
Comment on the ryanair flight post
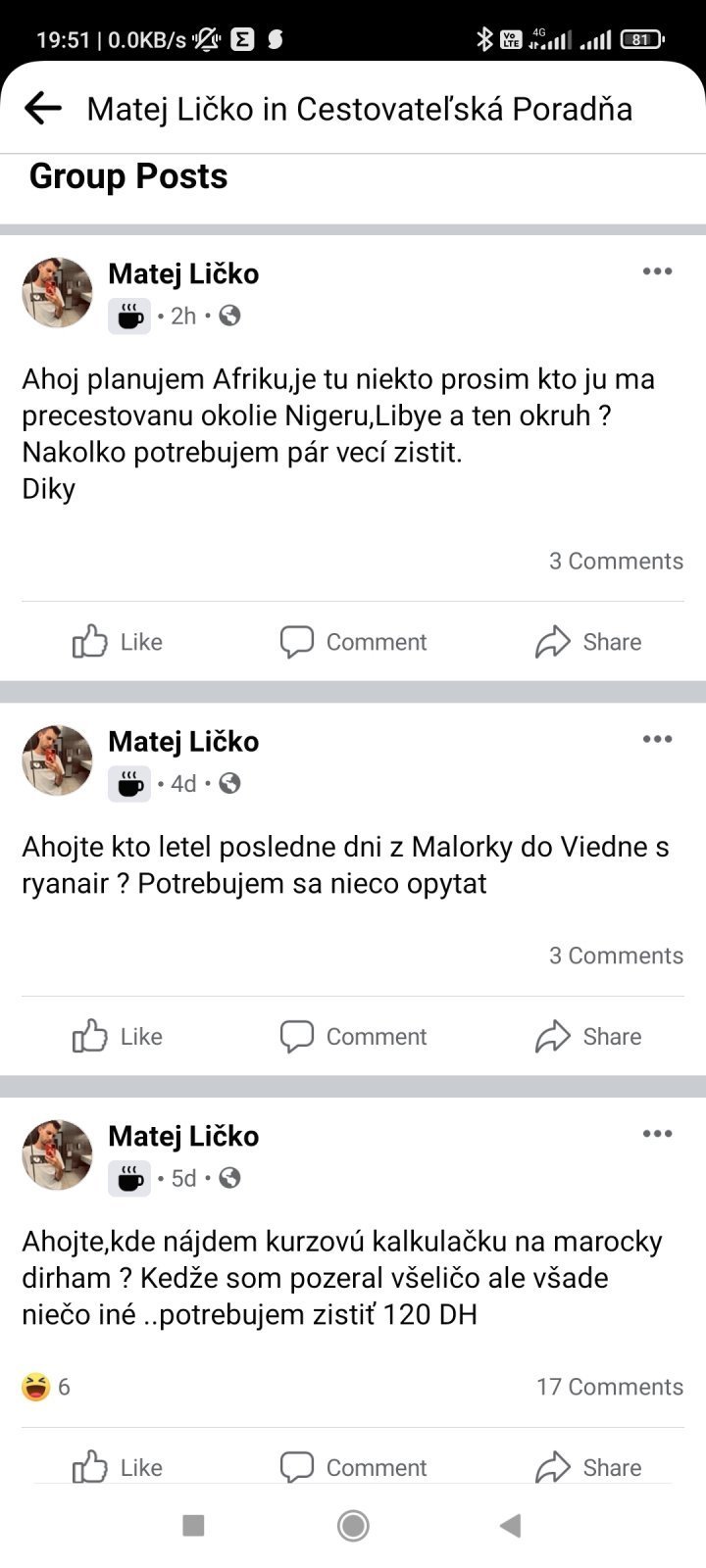pyautogui.click(x=353, y=1037)
